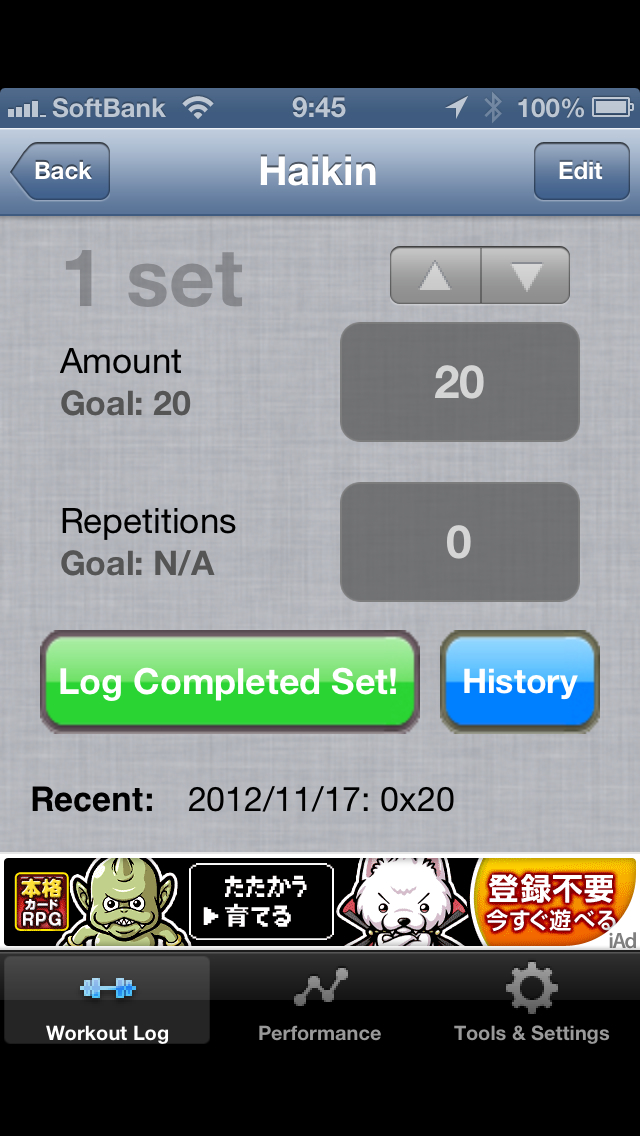Decrease the set count with down arrow
The width and height of the screenshot is (640, 1136).
click(525, 276)
